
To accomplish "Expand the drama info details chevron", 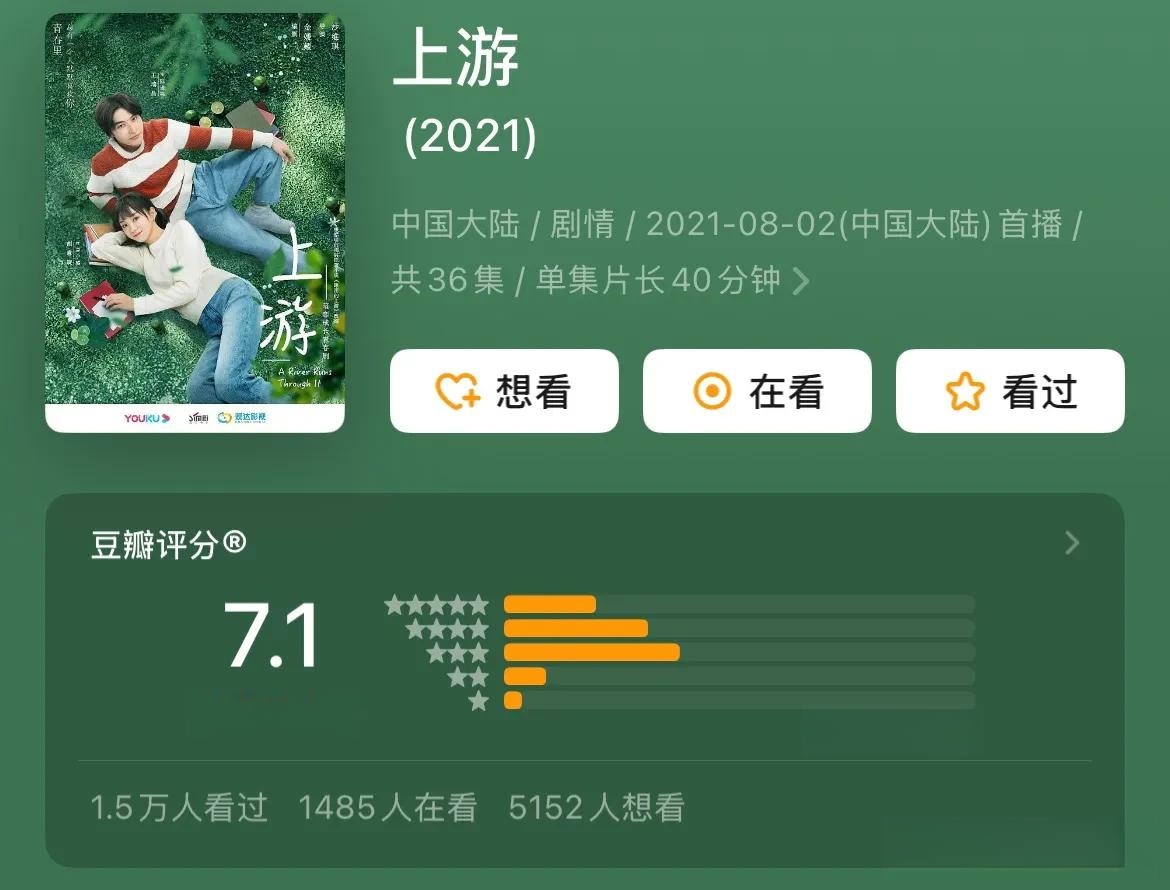I will point(801,282).
